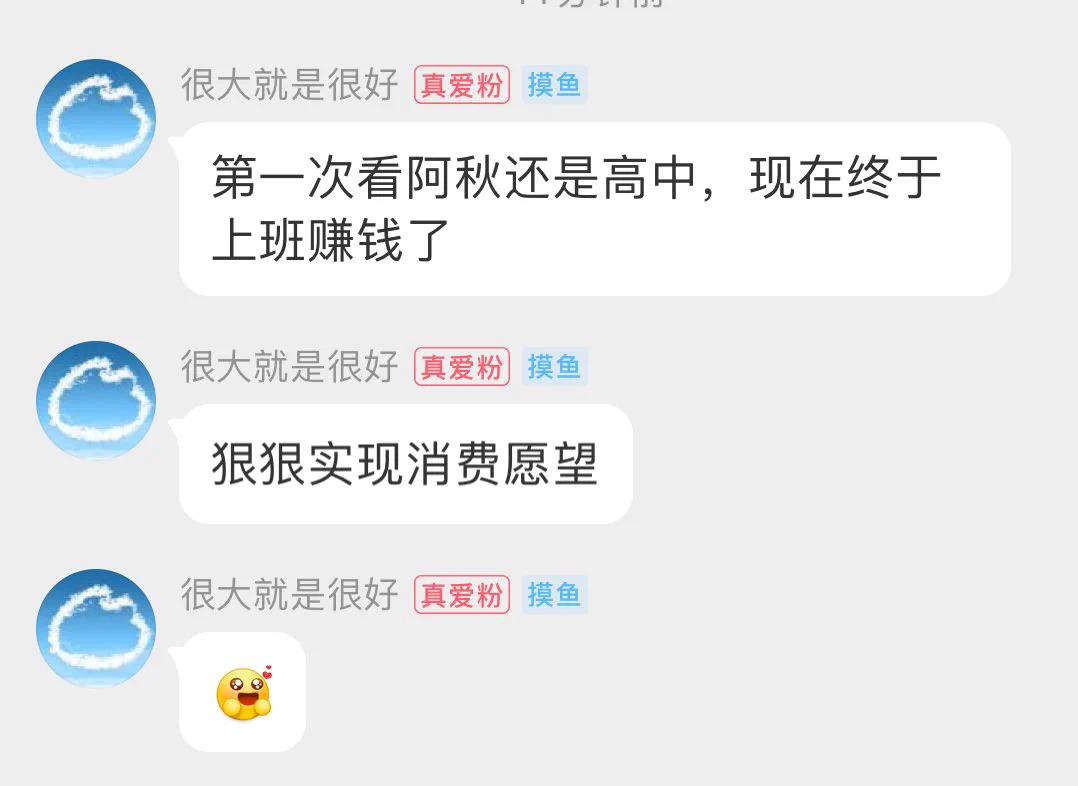The image size is (1078, 786).
Task: Tap the 真爱粉 badge above the emoji message
Action: (462, 595)
